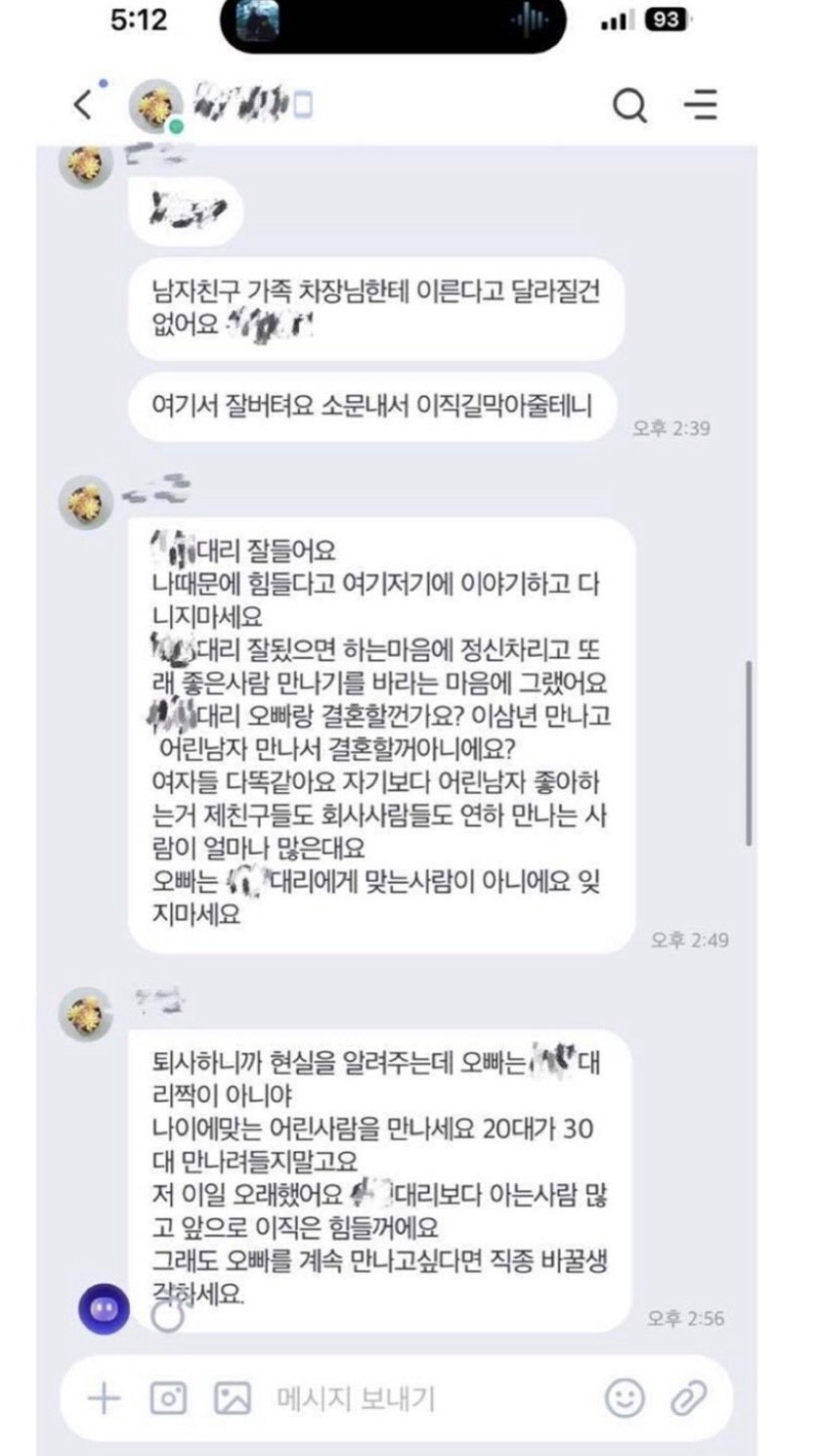Screen dimensions: 816x1456
Task: Tap the message input field
Action: coord(410,1398)
